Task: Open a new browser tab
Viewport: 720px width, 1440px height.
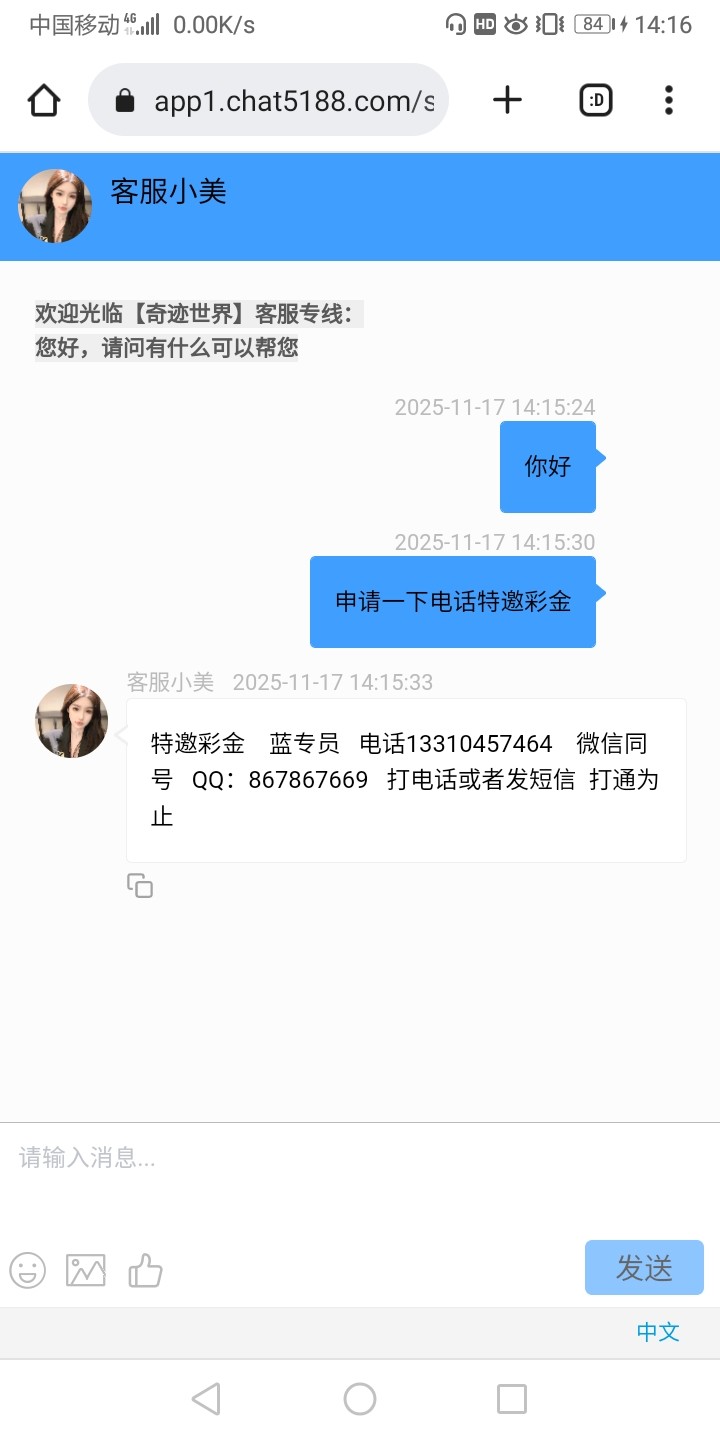Action: coord(507,100)
